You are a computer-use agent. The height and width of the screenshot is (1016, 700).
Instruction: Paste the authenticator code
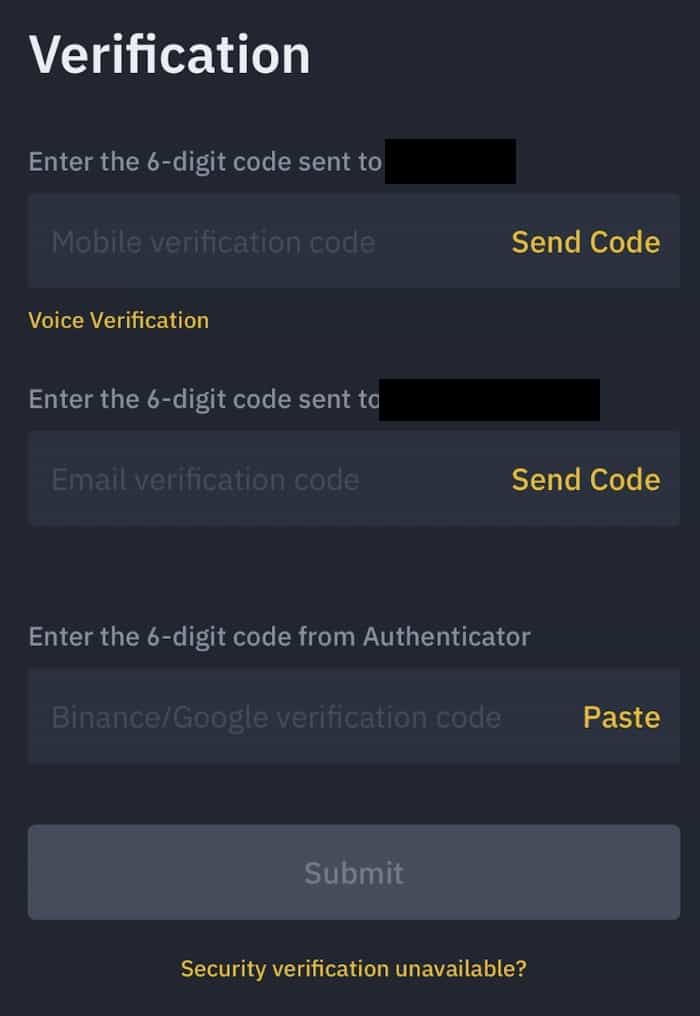pos(621,717)
